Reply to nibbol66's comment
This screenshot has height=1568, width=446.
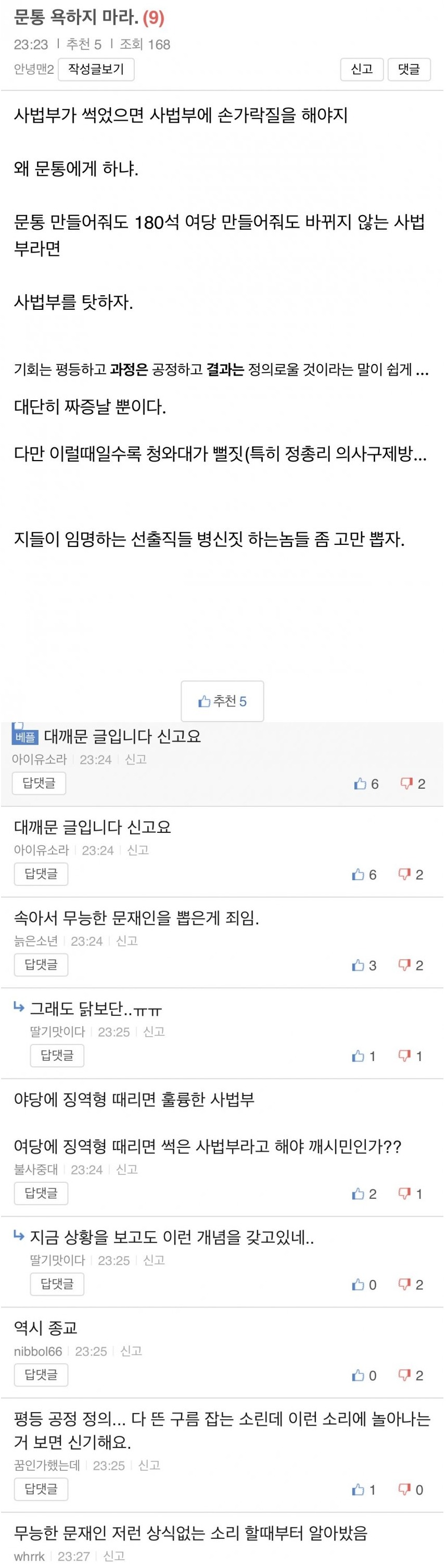tap(41, 1375)
